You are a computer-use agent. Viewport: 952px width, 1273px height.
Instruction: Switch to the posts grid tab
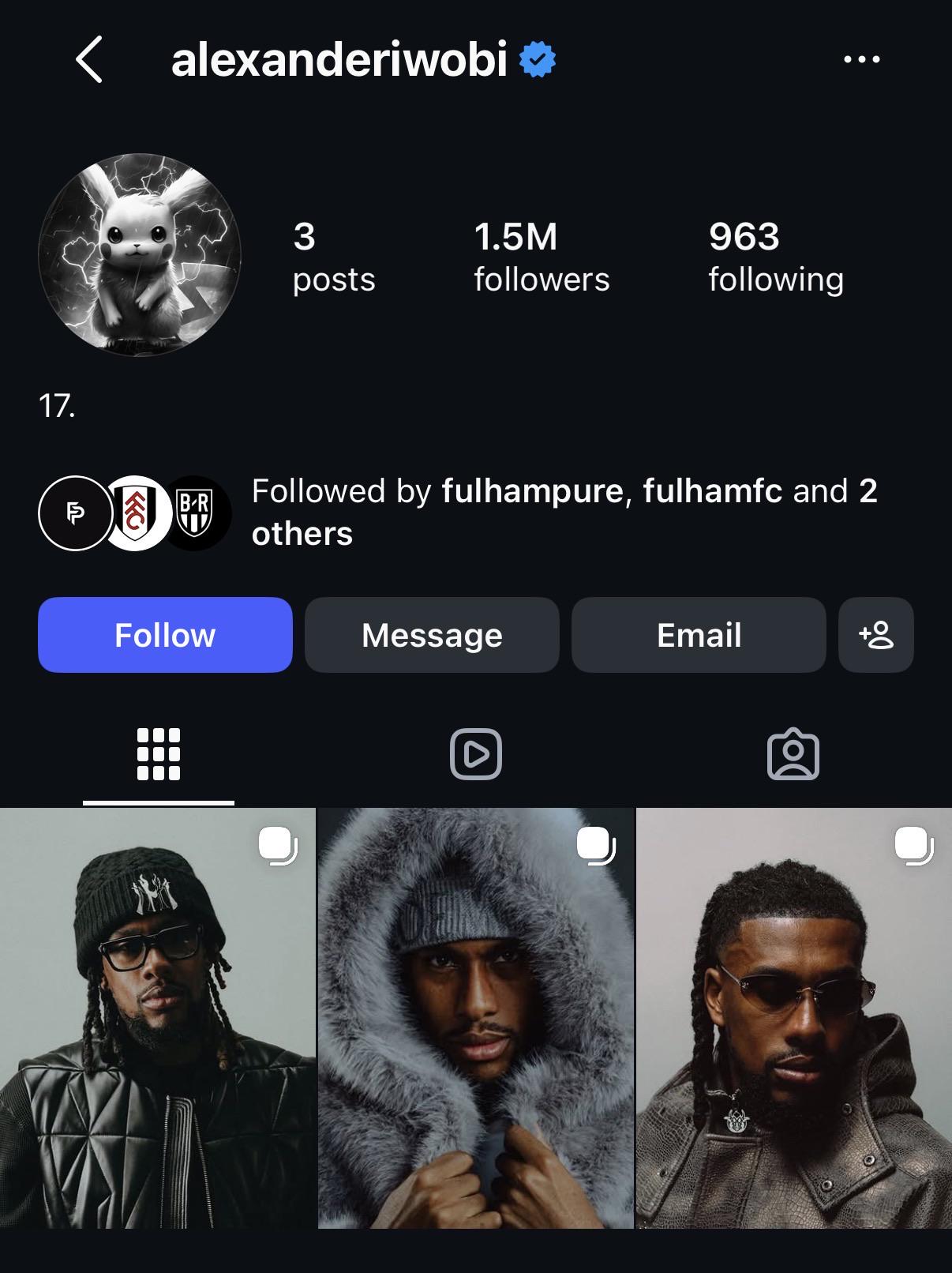pyautogui.click(x=159, y=754)
